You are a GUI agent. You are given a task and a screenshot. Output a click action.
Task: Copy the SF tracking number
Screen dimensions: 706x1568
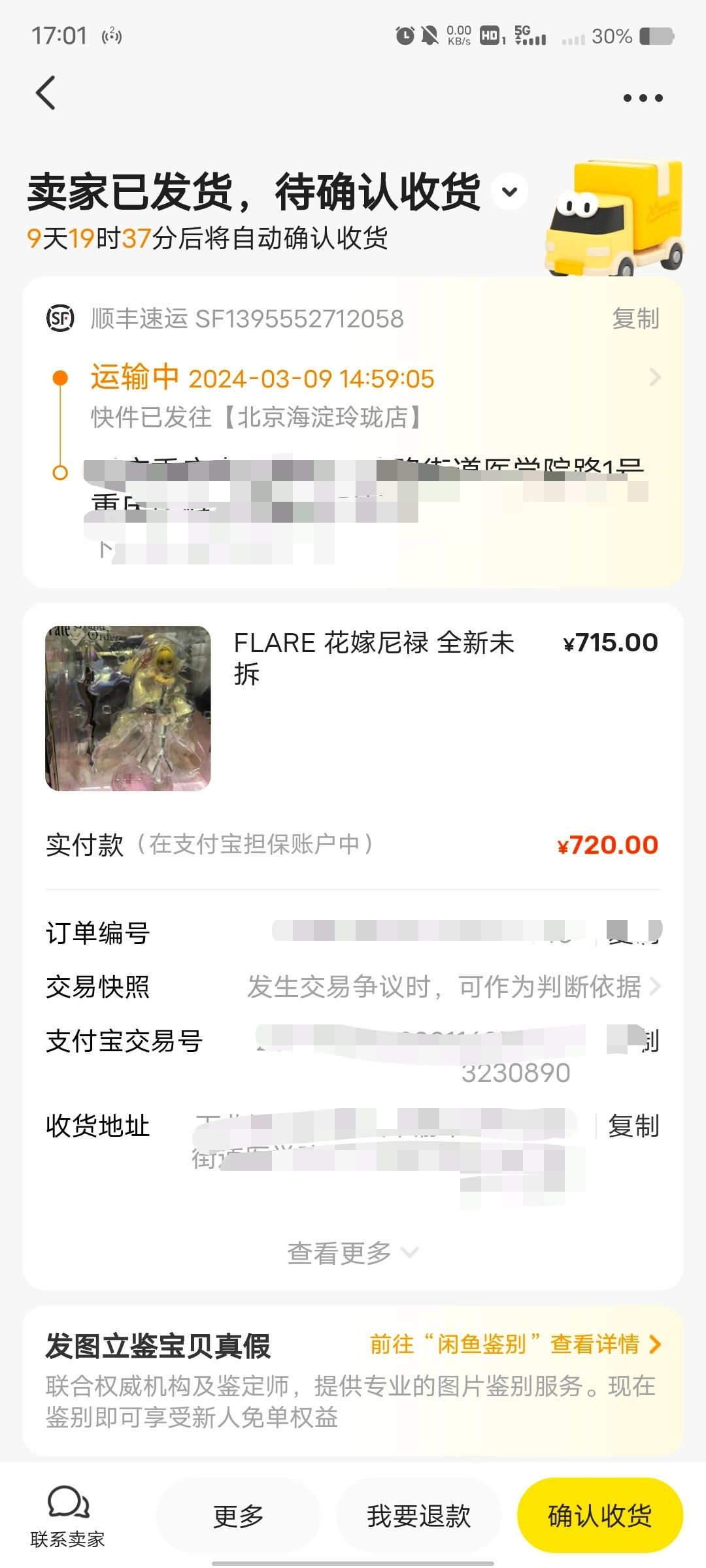point(635,319)
